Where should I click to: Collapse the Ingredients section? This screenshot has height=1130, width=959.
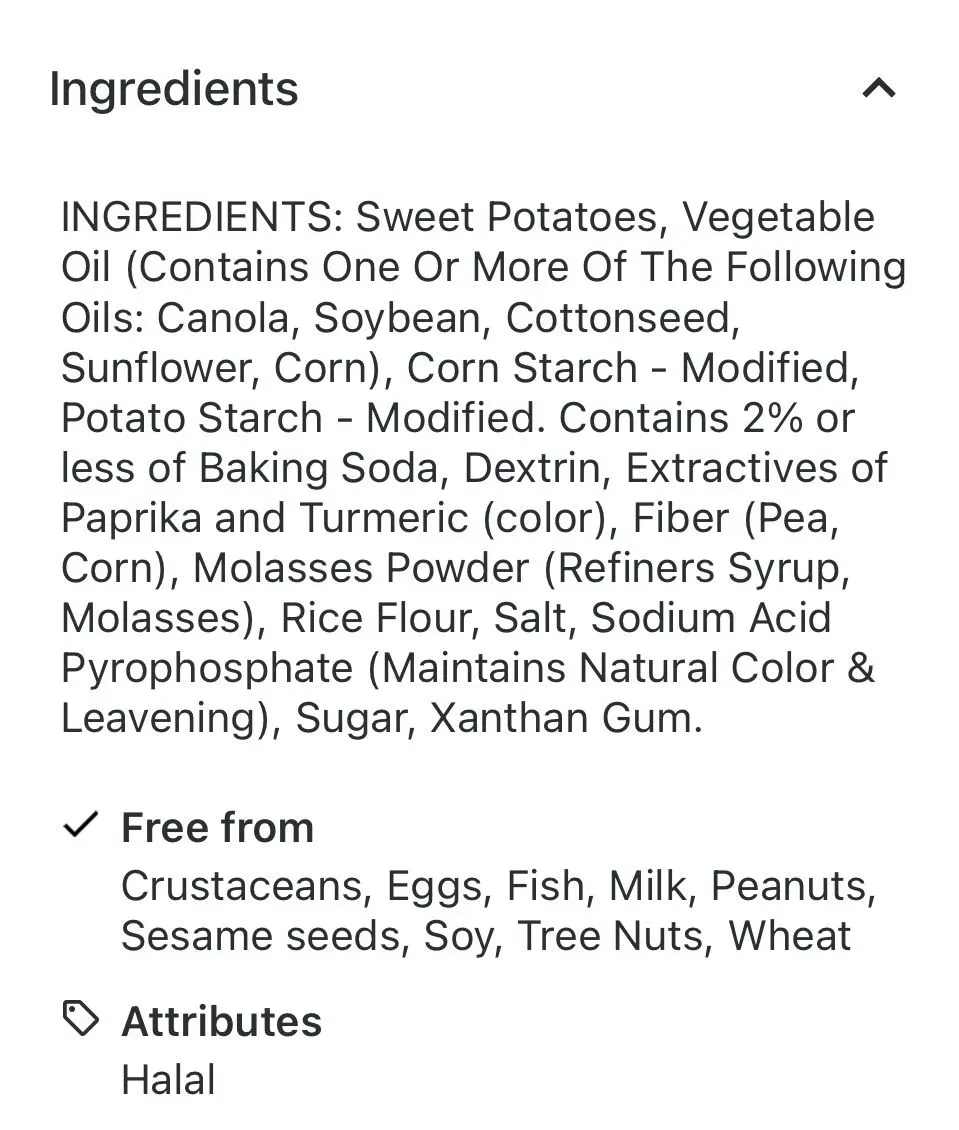click(879, 89)
